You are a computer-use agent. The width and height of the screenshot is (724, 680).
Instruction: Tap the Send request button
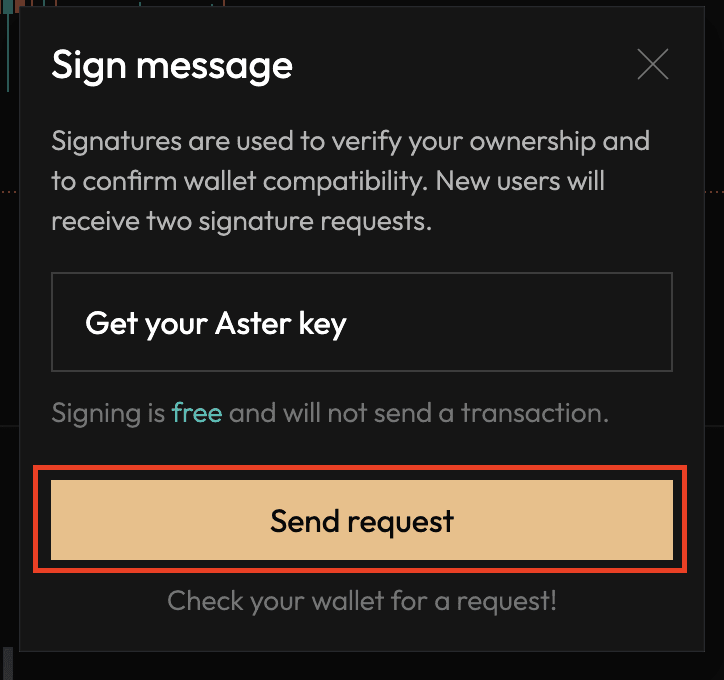362,520
